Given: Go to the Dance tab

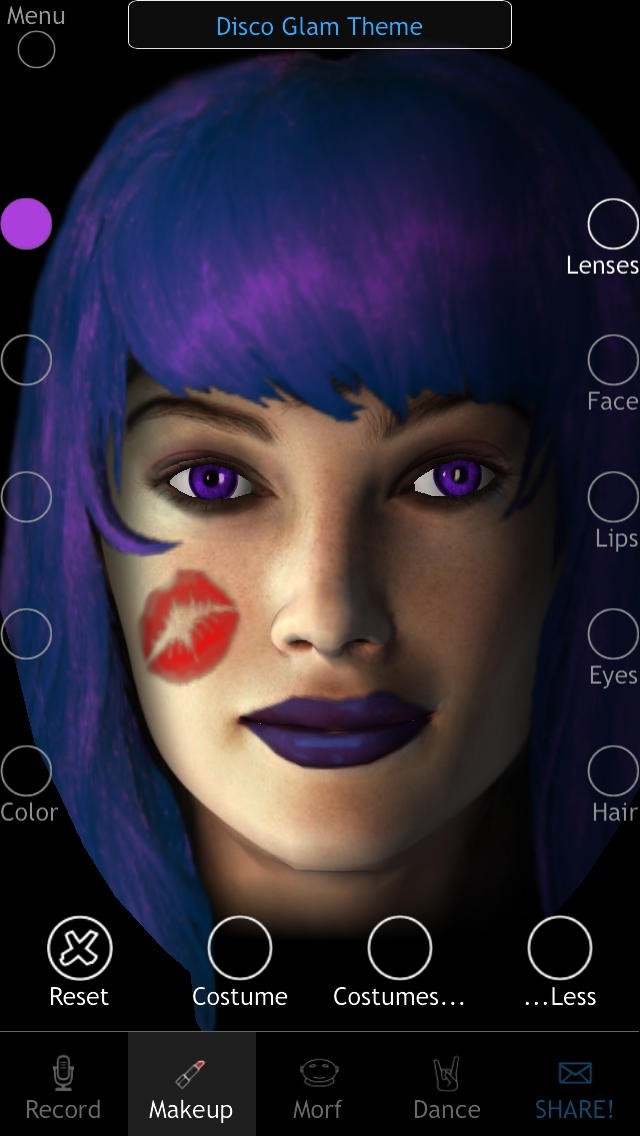Looking at the screenshot, I should (x=447, y=1085).
